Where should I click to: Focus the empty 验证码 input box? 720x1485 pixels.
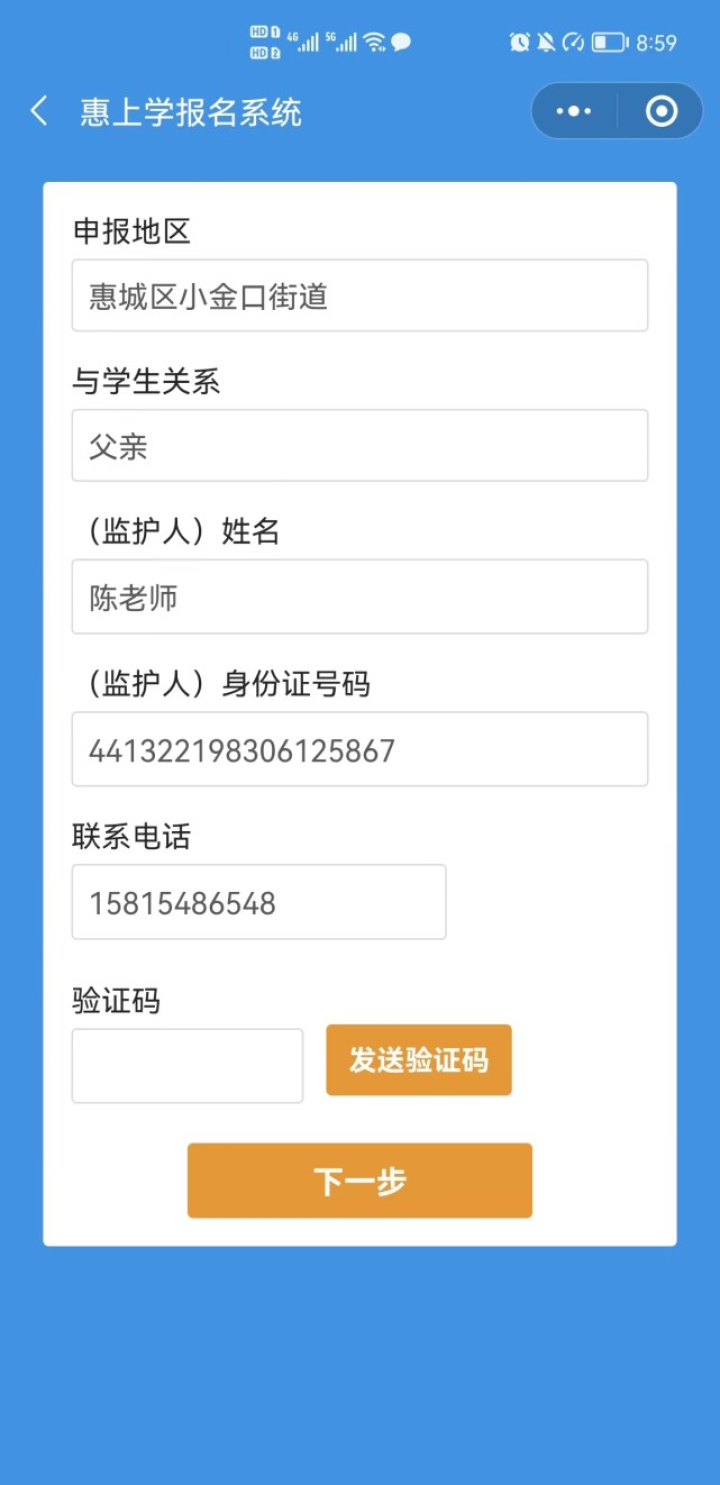coord(187,1066)
